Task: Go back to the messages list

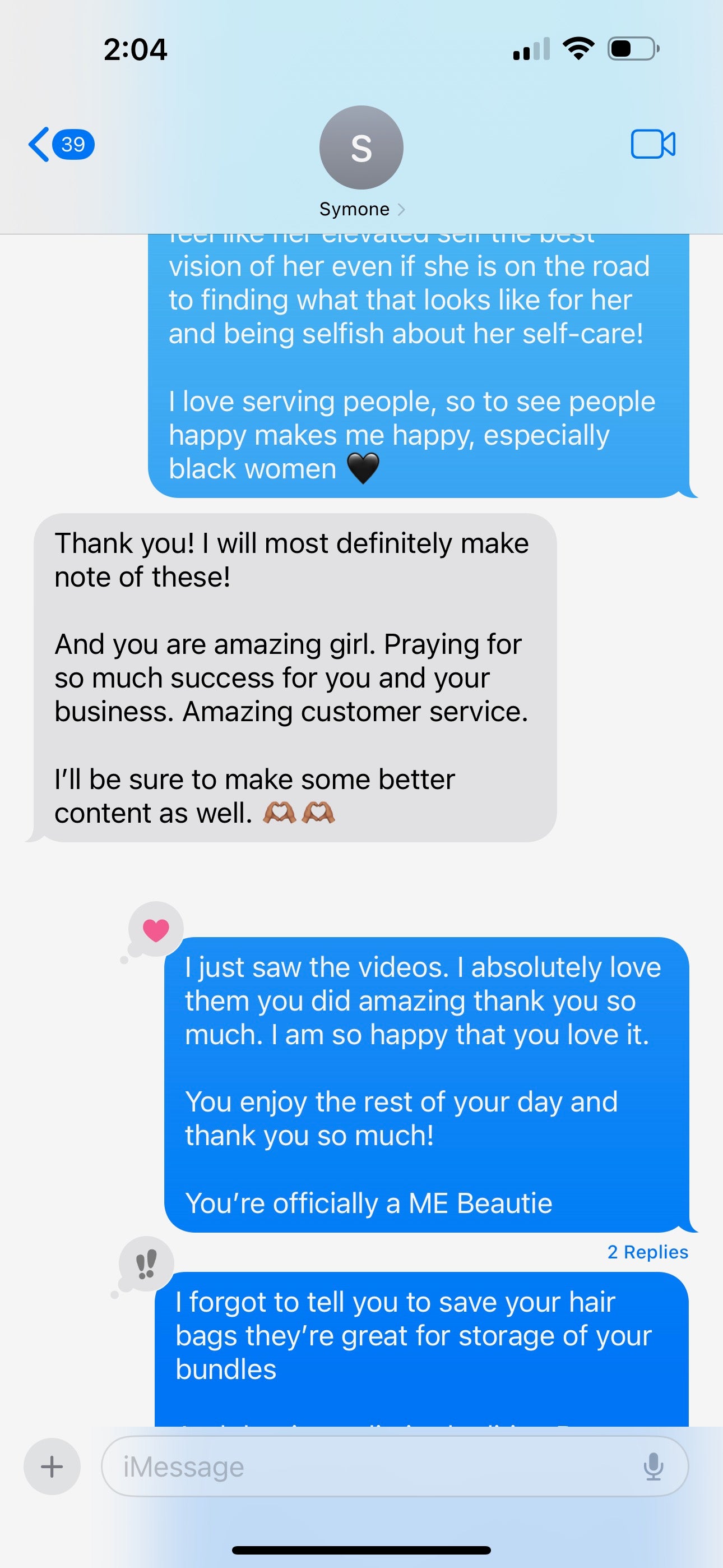Action: tap(59, 145)
